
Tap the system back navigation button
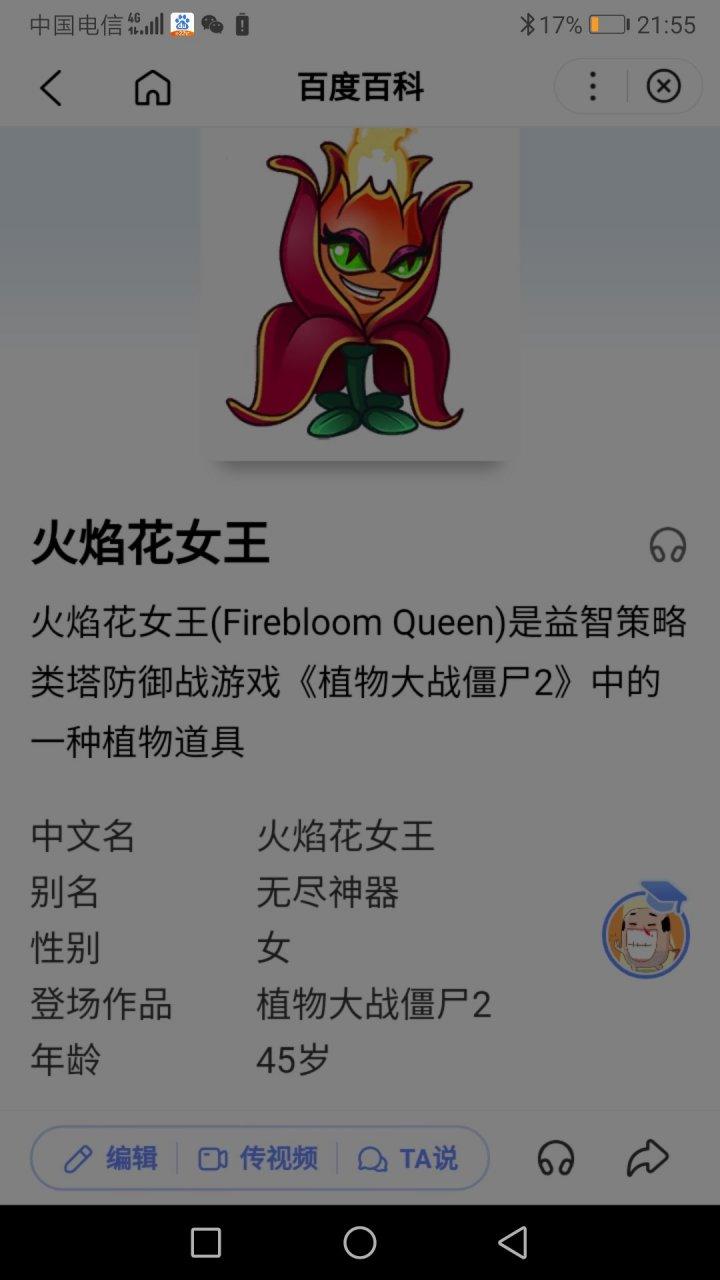tap(512, 1242)
